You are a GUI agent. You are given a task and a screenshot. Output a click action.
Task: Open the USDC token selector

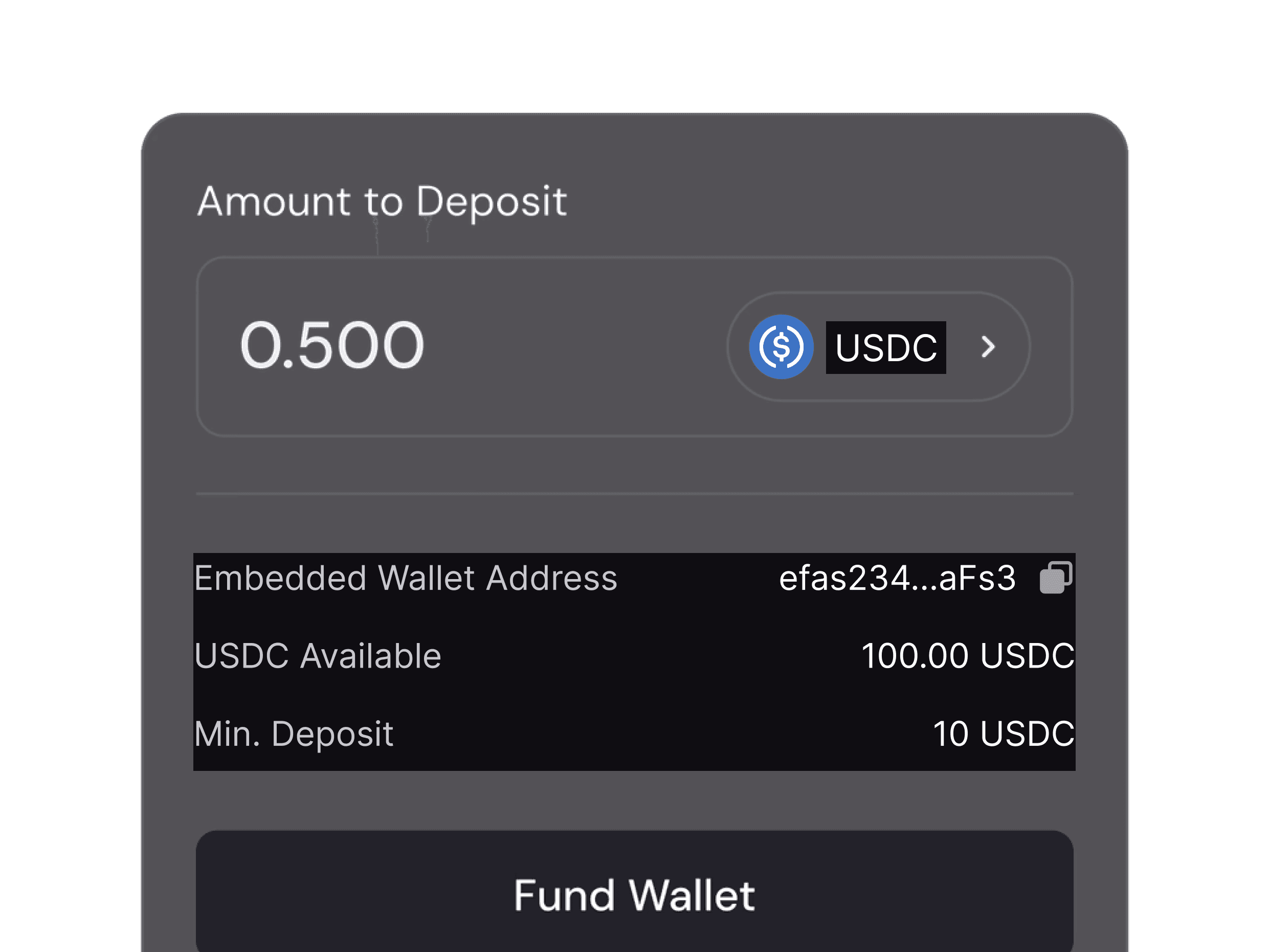[x=878, y=347]
